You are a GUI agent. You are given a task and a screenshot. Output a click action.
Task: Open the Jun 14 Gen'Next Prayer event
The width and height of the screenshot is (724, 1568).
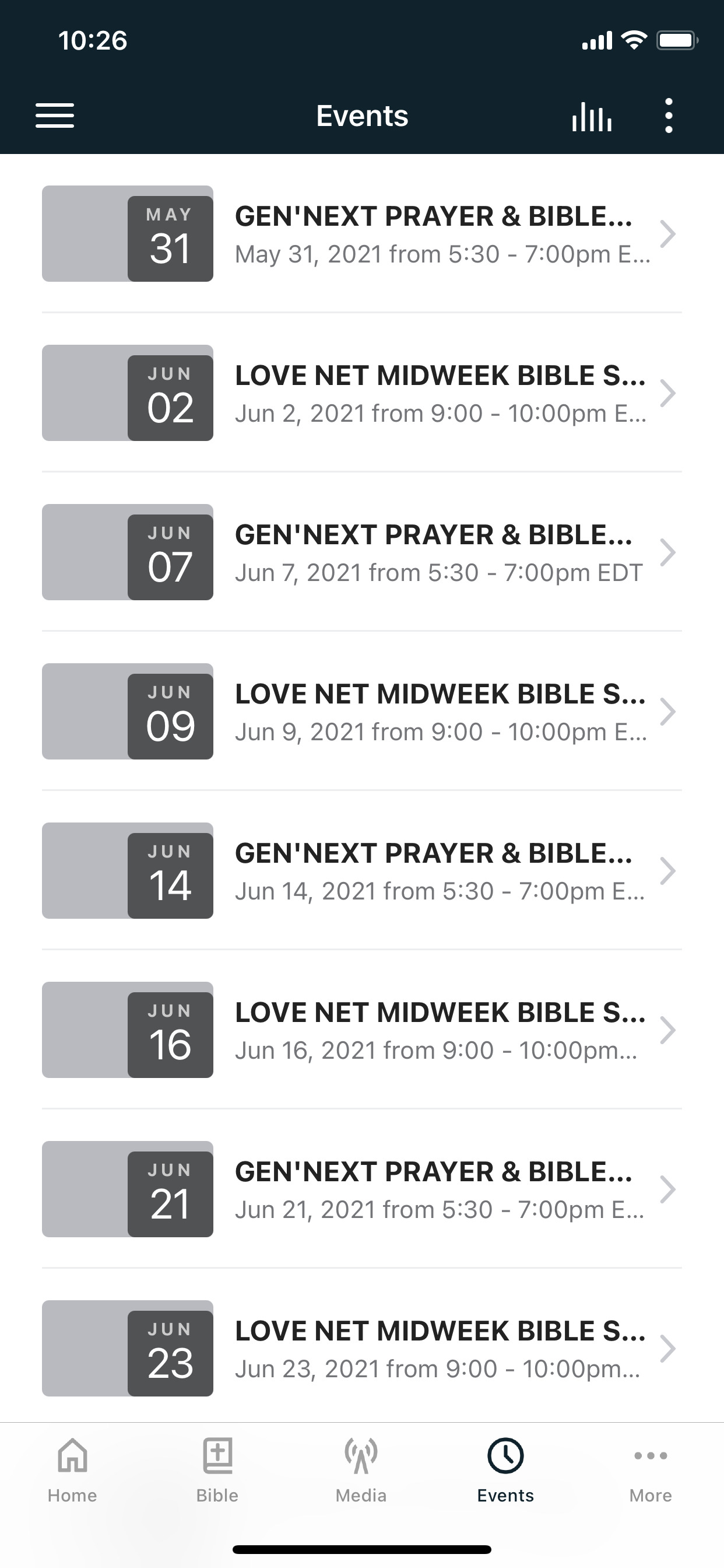pos(362,870)
